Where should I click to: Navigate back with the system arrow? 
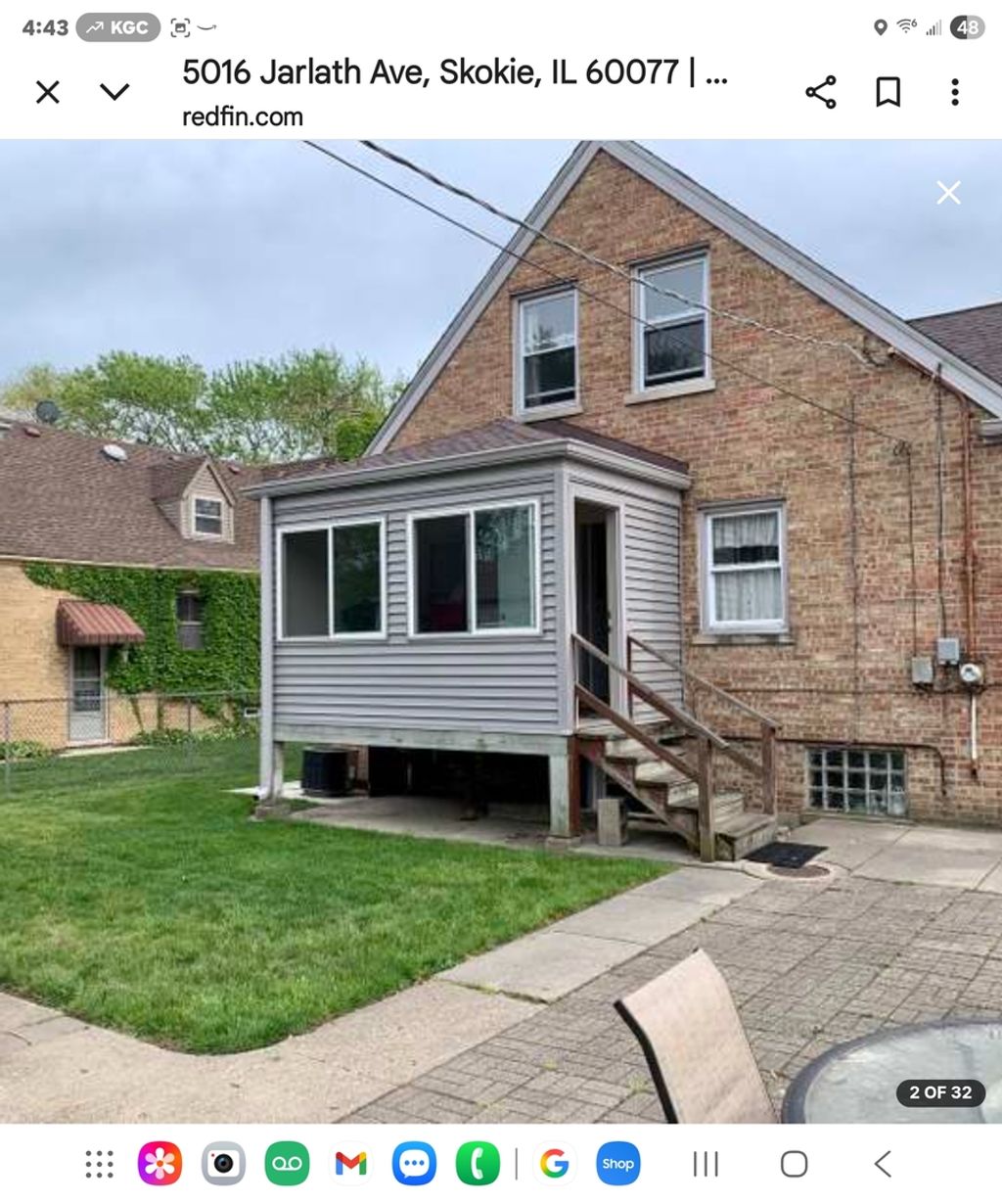(883, 1164)
